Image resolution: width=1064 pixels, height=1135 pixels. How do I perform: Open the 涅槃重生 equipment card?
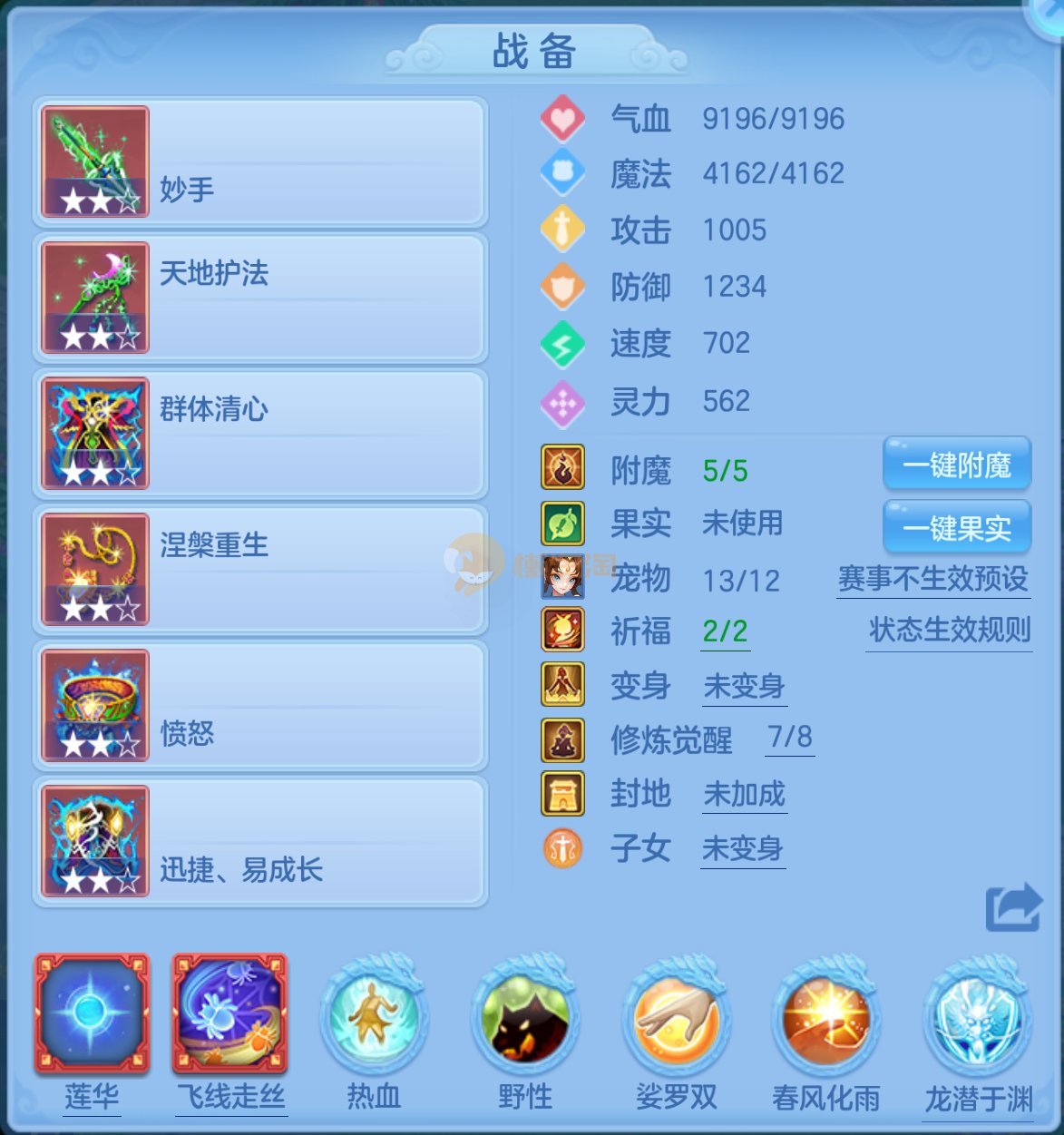click(x=260, y=570)
